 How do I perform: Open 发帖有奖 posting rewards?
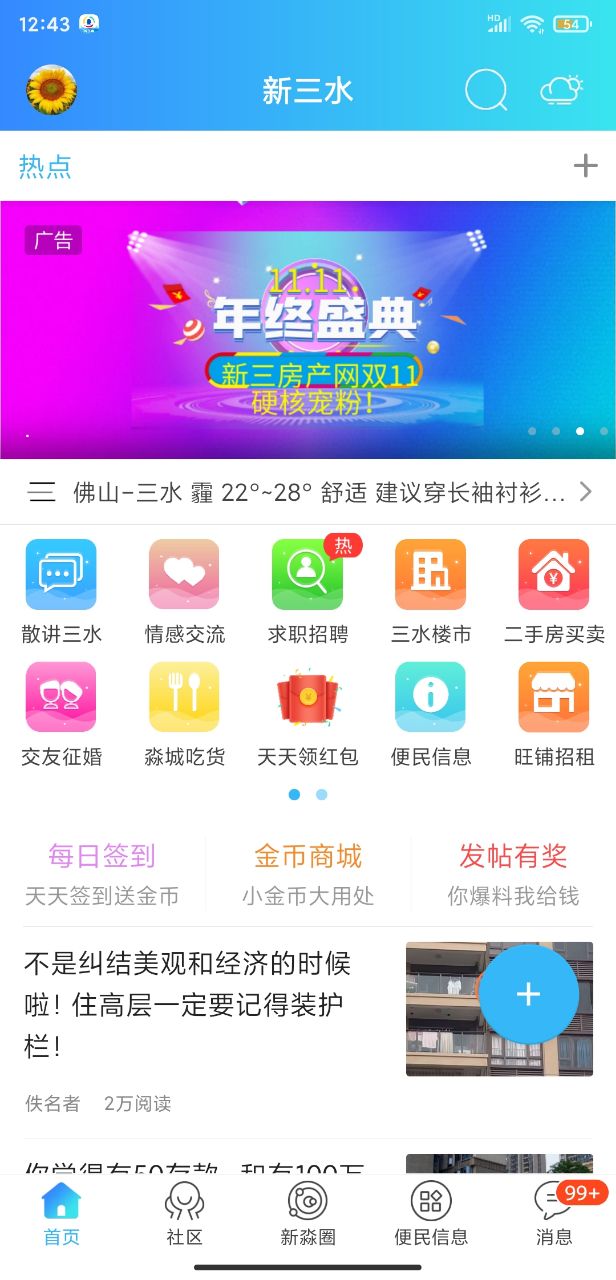click(513, 872)
